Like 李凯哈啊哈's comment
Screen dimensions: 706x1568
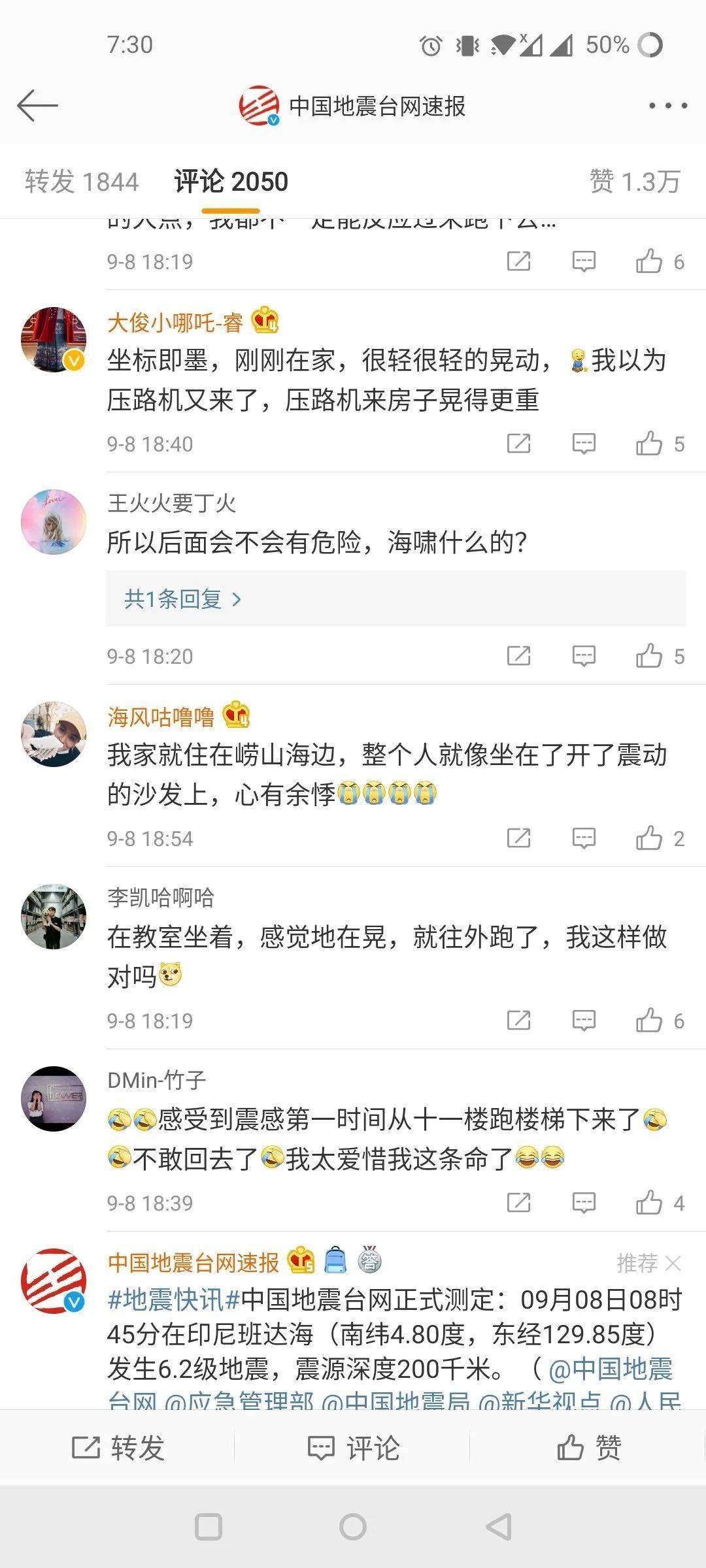[649, 1021]
